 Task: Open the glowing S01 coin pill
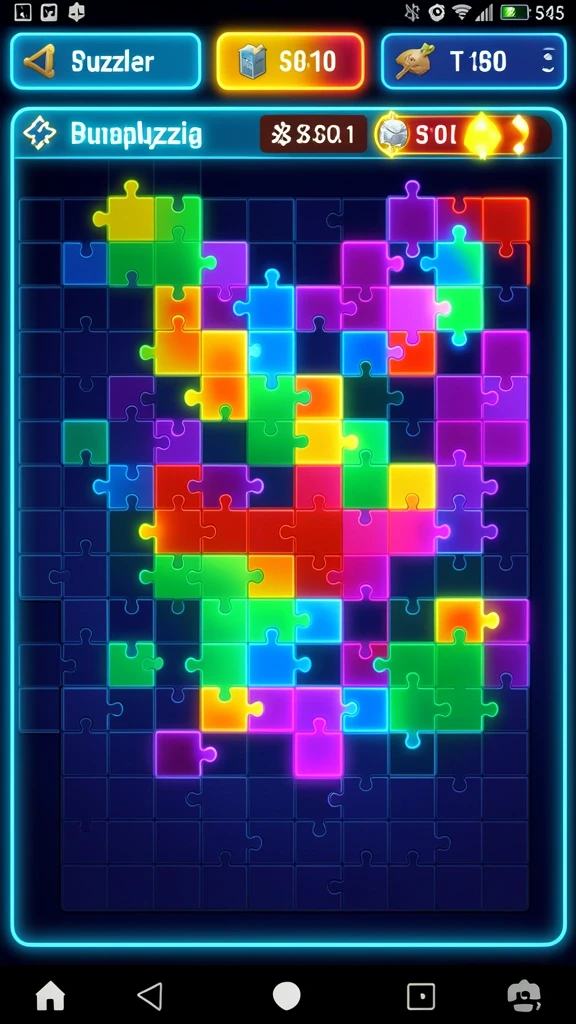coord(463,135)
